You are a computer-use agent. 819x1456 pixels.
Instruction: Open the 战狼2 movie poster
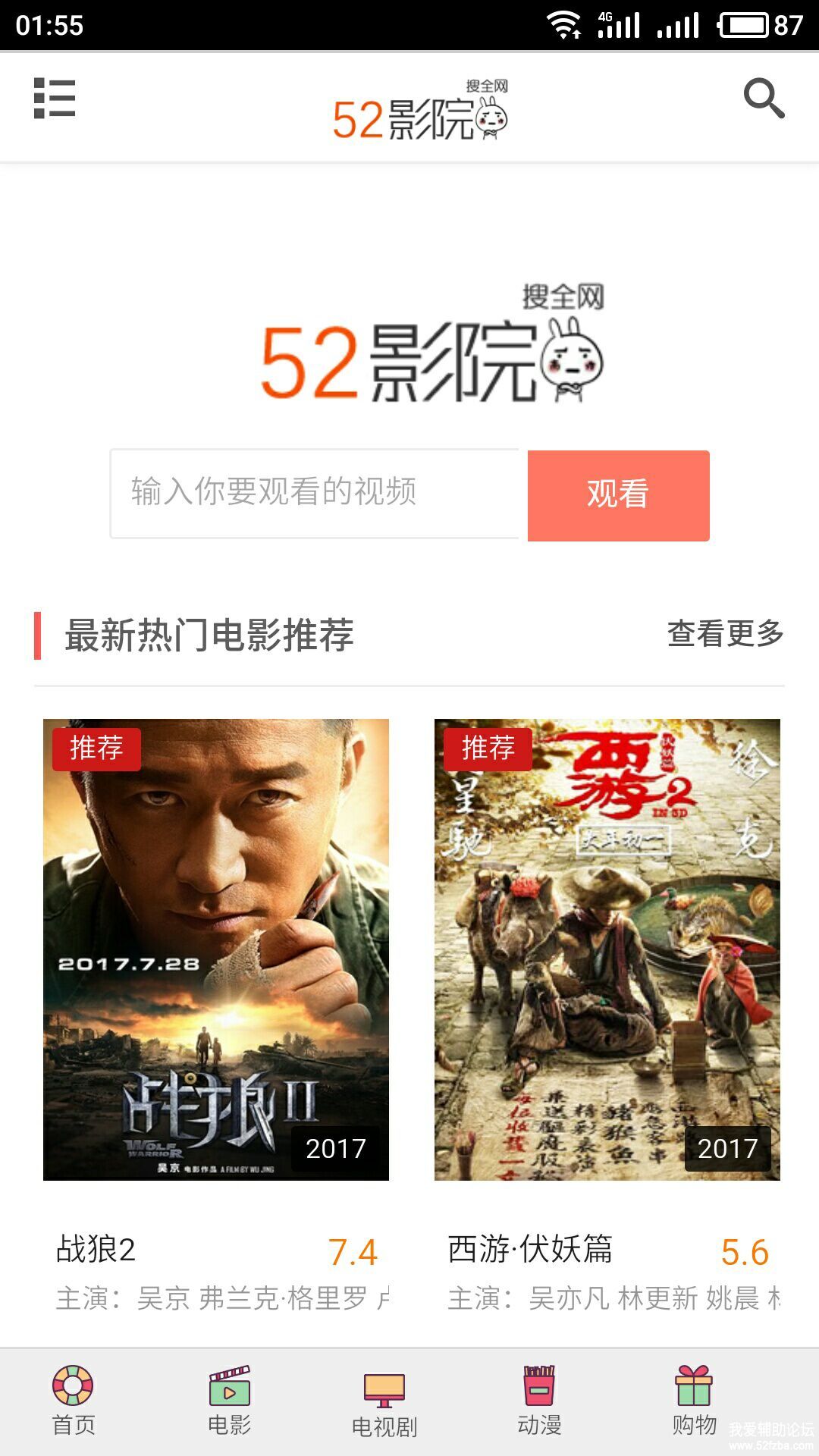(x=216, y=949)
